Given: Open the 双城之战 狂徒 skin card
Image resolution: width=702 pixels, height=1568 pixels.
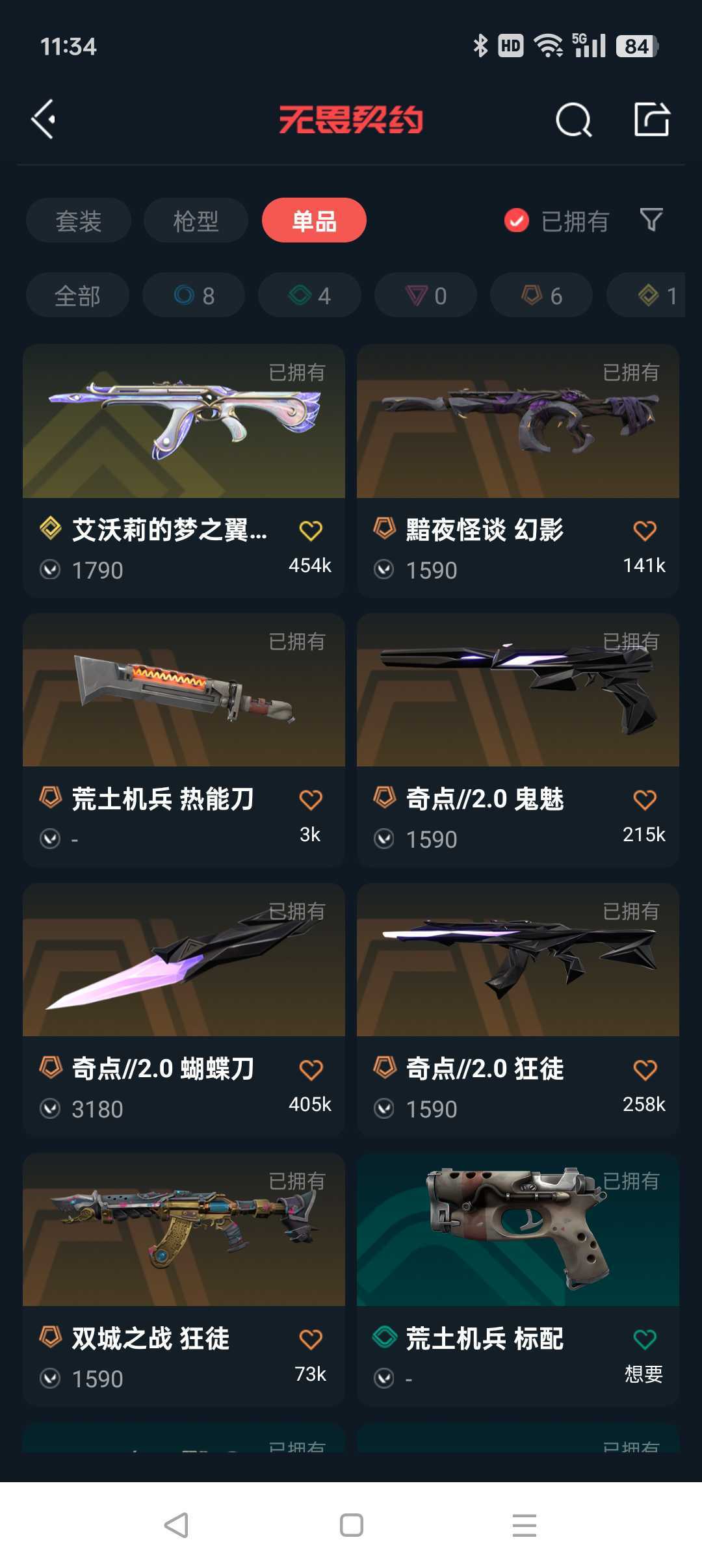Looking at the screenshot, I should [184, 1279].
